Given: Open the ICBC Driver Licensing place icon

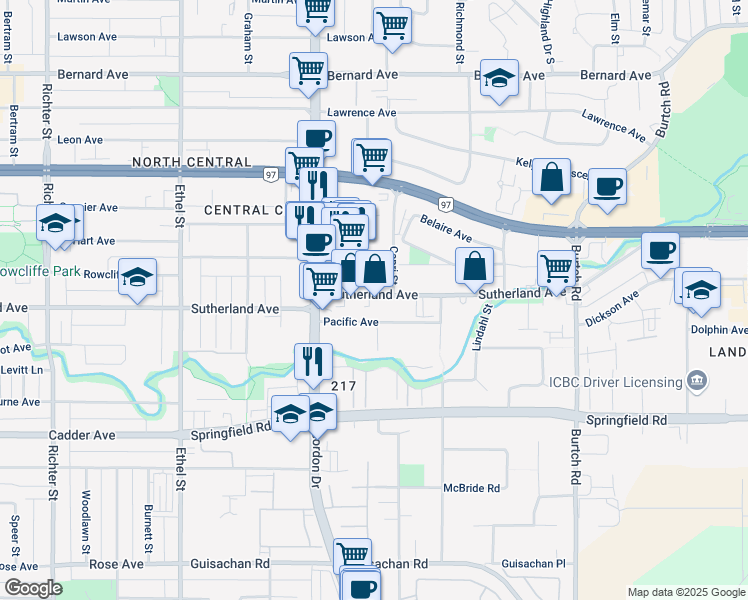Looking at the screenshot, I should click(697, 380).
